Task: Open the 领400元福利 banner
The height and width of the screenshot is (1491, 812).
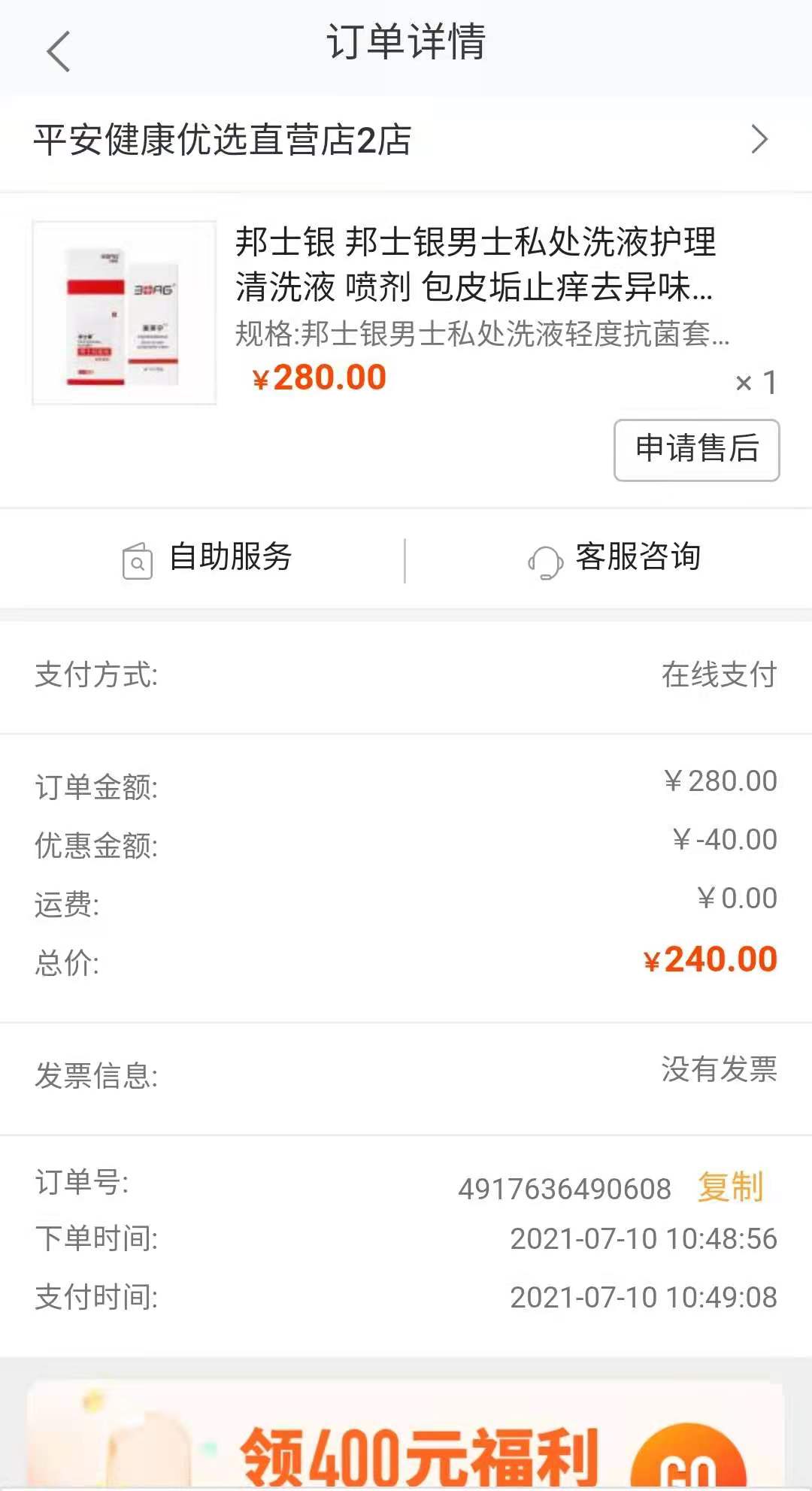Action: point(406,1435)
